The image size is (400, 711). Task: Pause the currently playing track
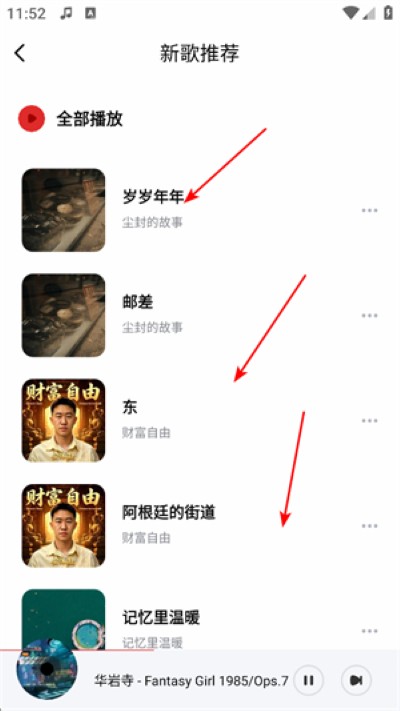coord(308,680)
